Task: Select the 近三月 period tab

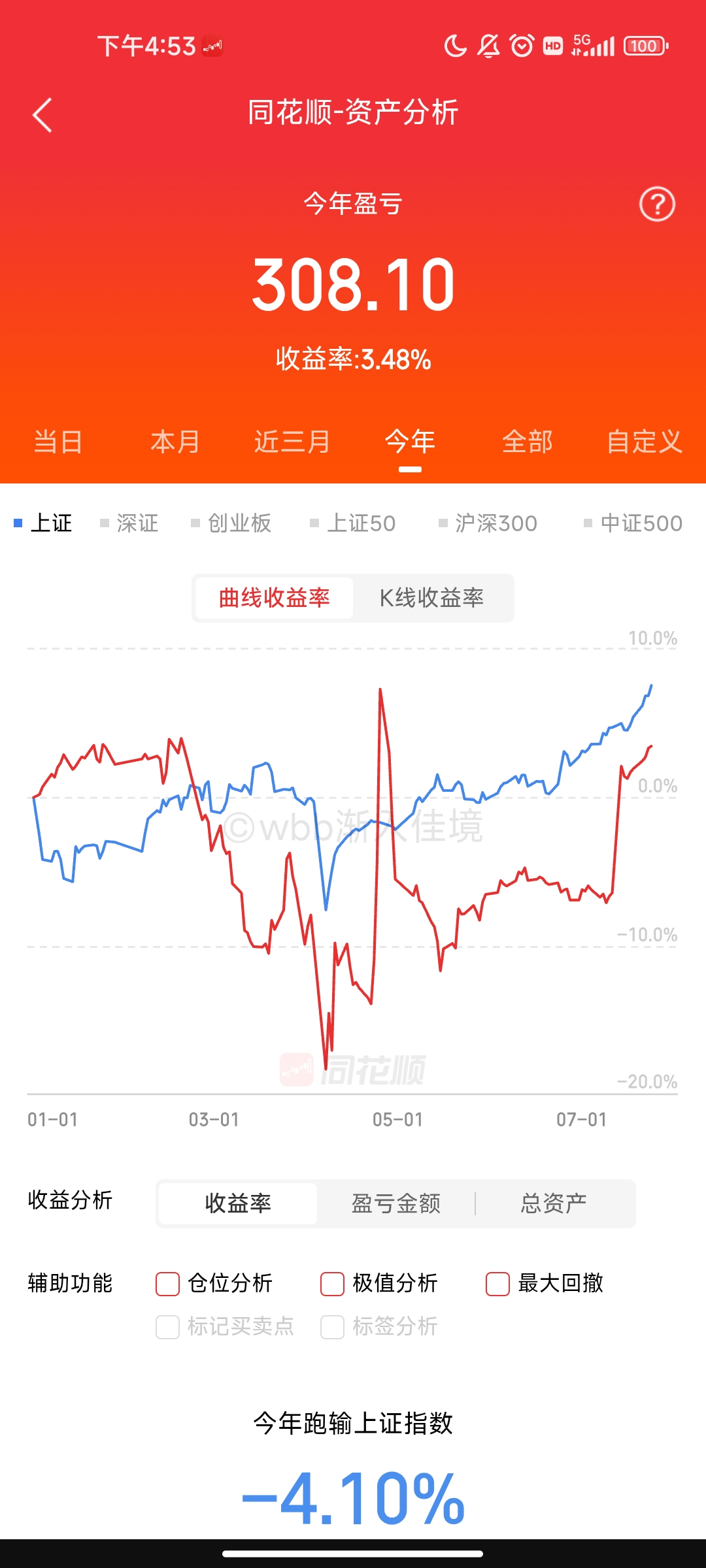Action: [x=292, y=442]
